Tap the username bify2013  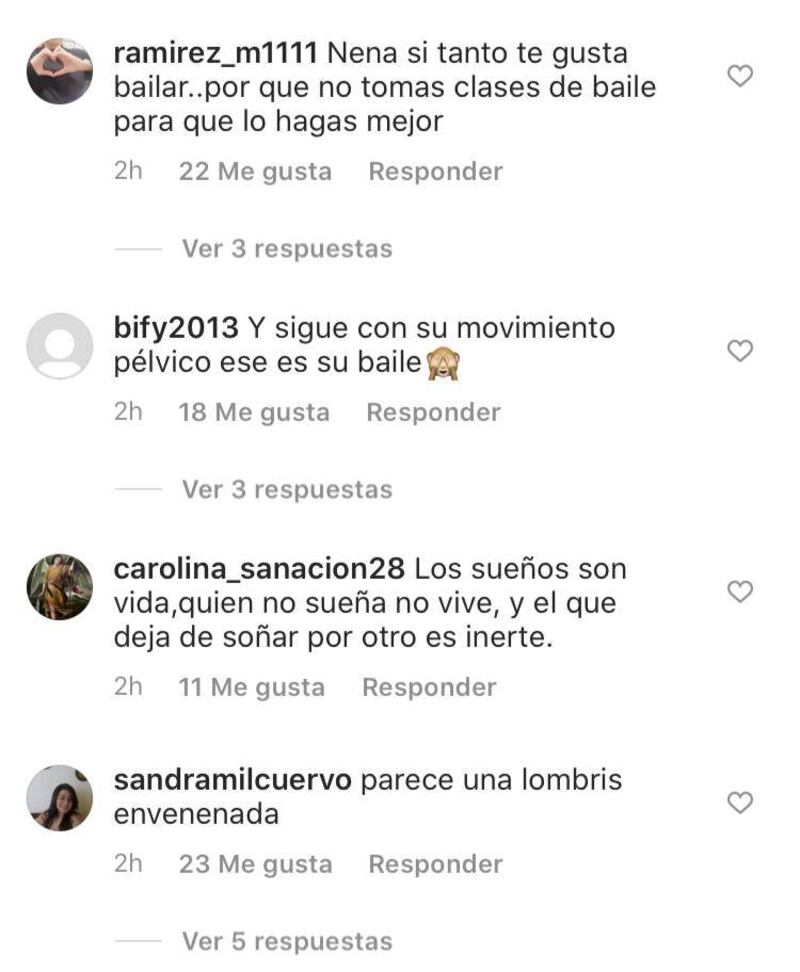[x=176, y=328]
